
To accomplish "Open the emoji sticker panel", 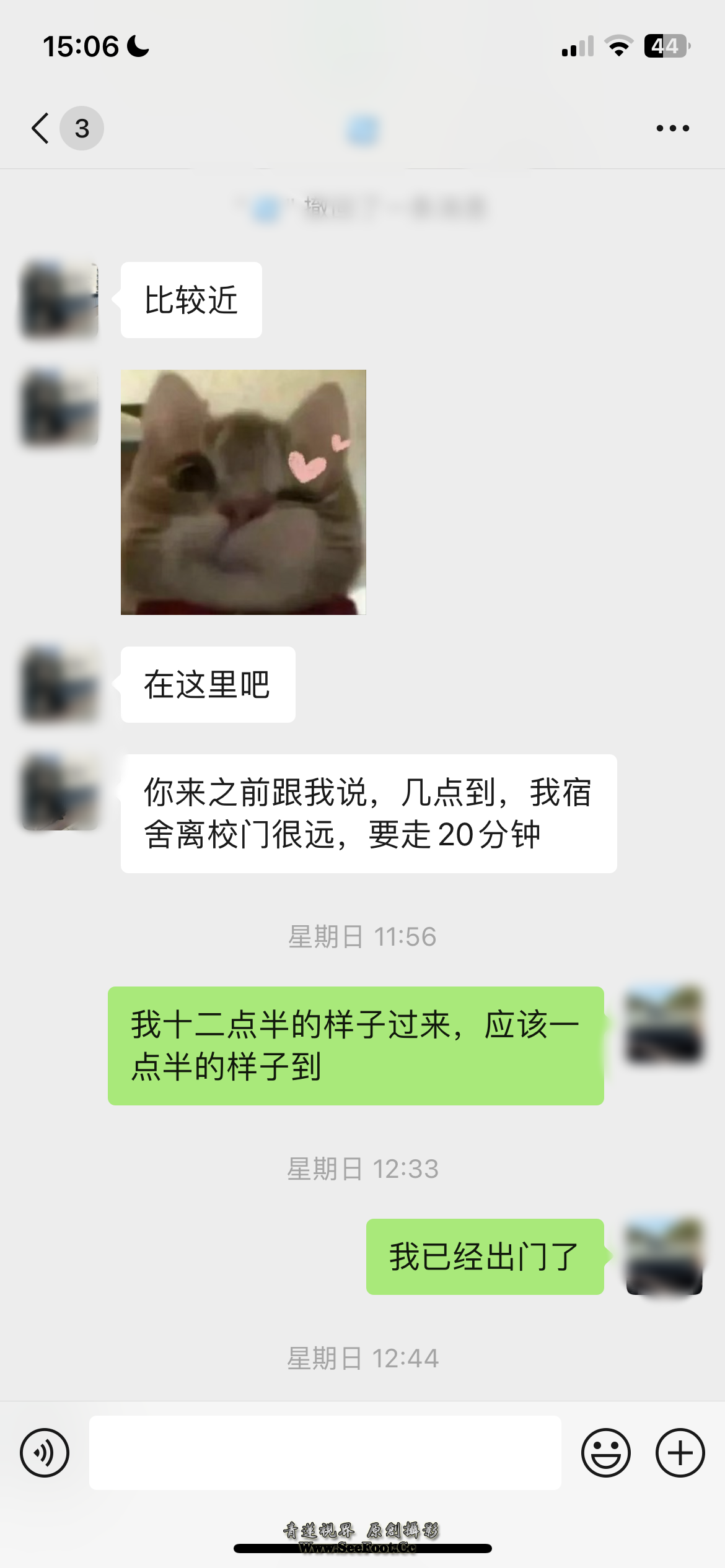I will [605, 1452].
